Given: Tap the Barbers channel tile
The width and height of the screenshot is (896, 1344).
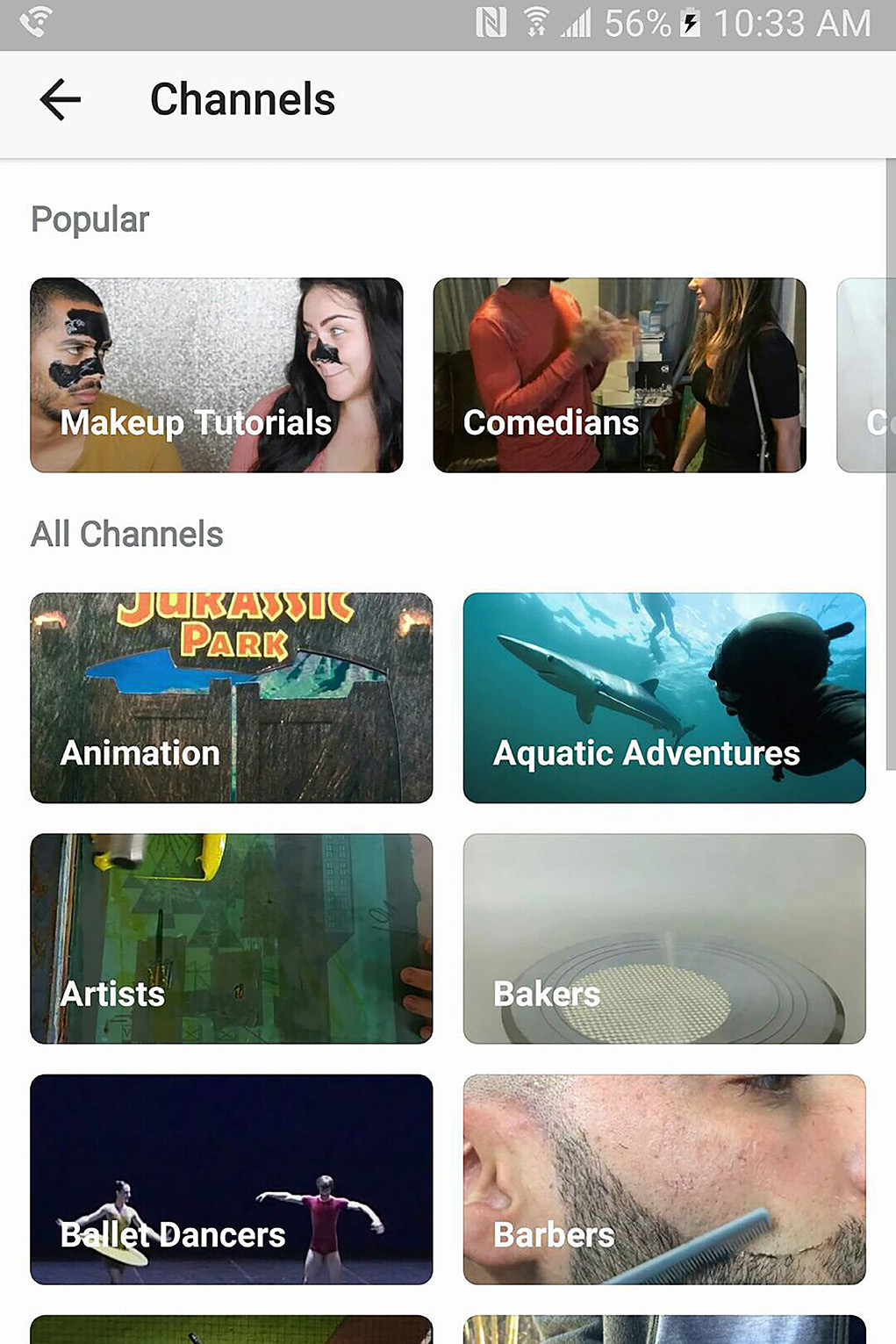Looking at the screenshot, I should pos(664,1179).
